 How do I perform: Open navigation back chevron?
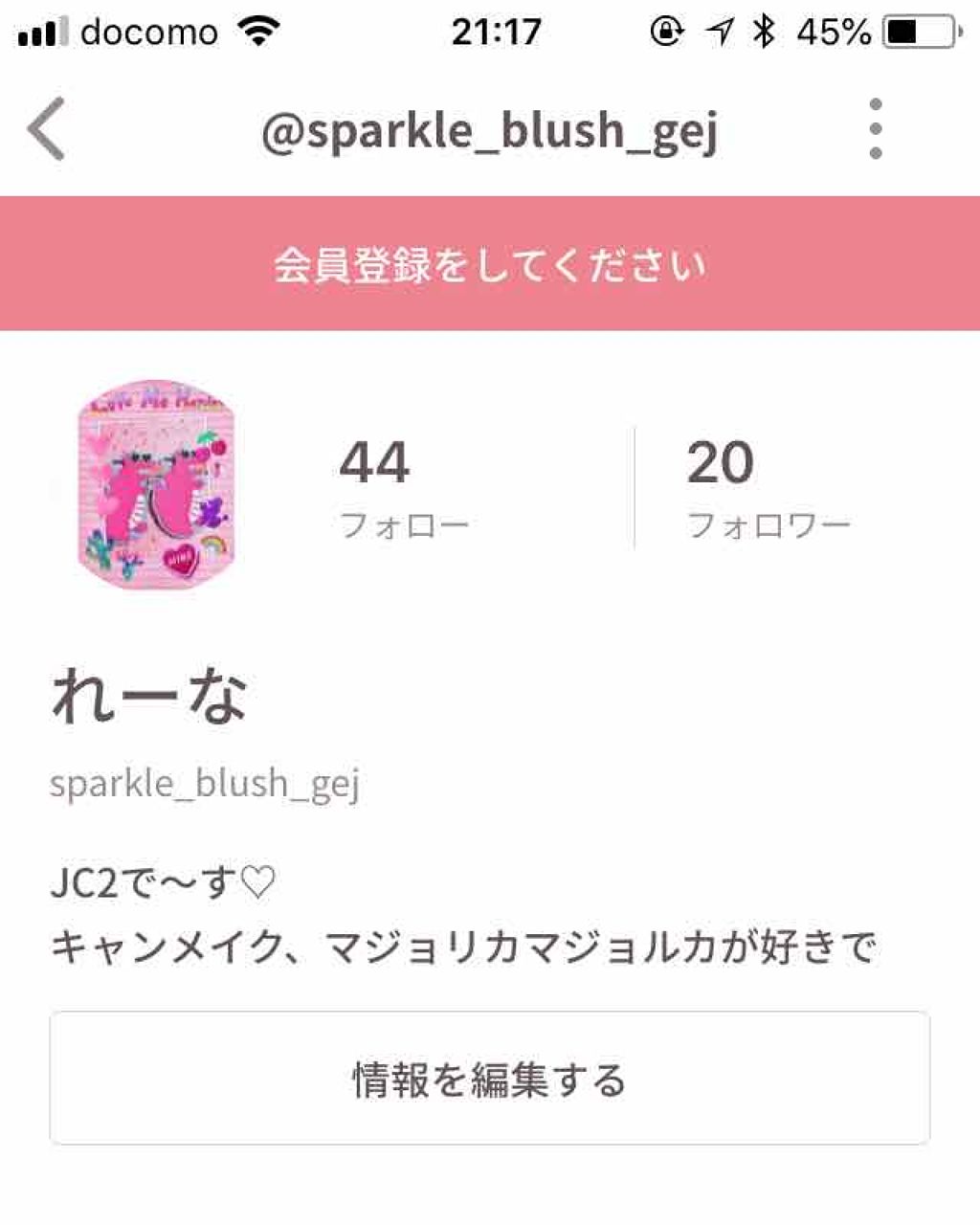(x=43, y=129)
